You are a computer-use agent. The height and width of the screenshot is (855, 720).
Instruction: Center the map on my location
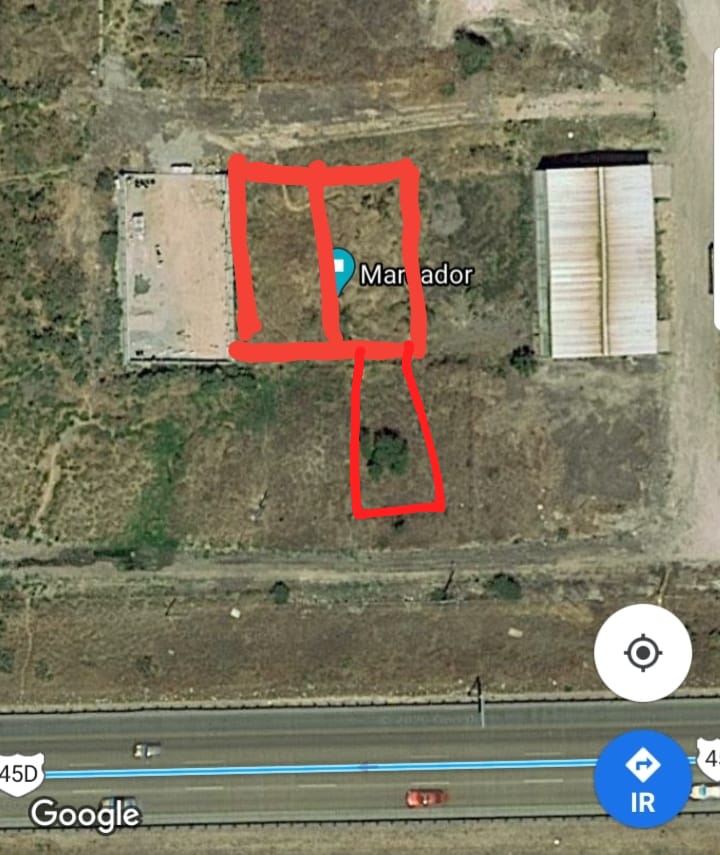(642, 653)
